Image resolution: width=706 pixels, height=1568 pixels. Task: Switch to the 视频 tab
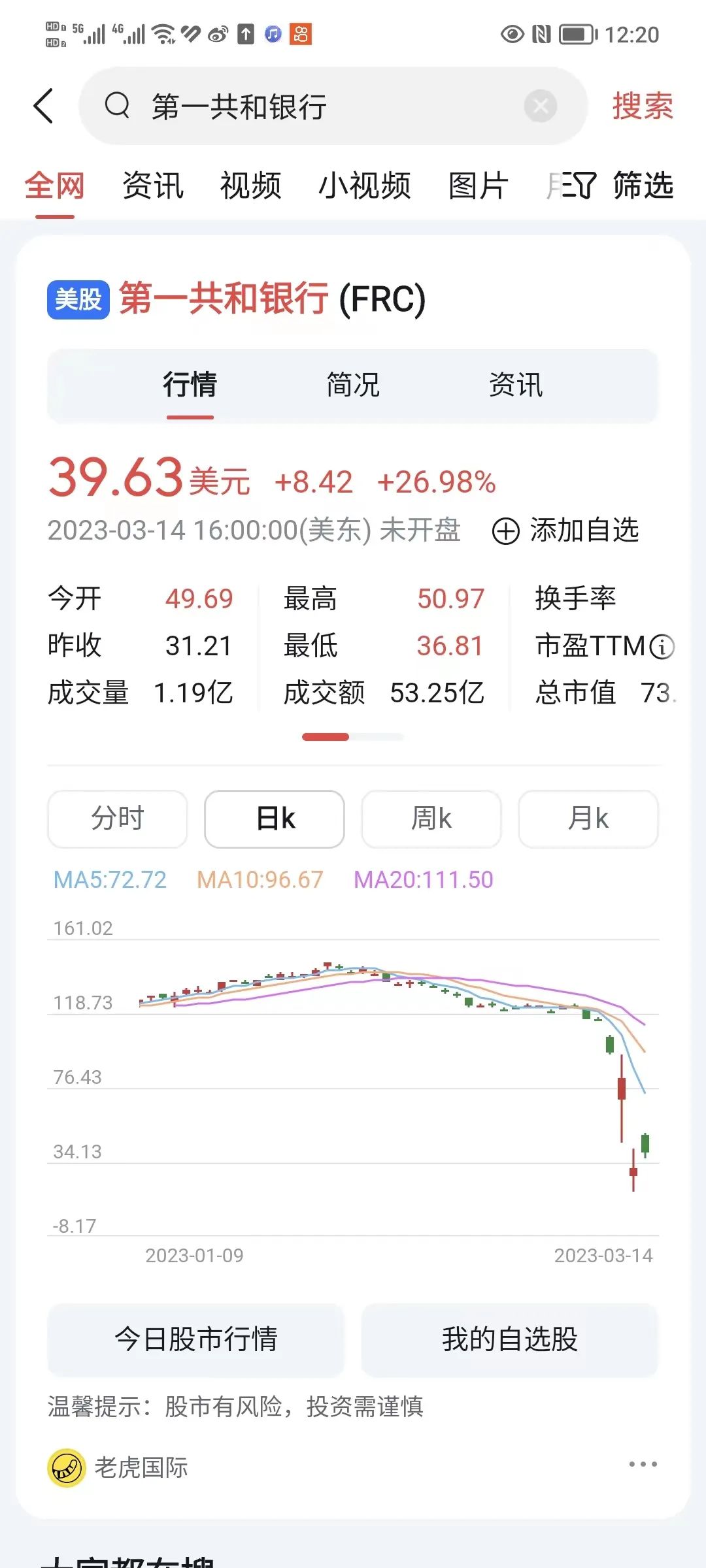tap(250, 186)
